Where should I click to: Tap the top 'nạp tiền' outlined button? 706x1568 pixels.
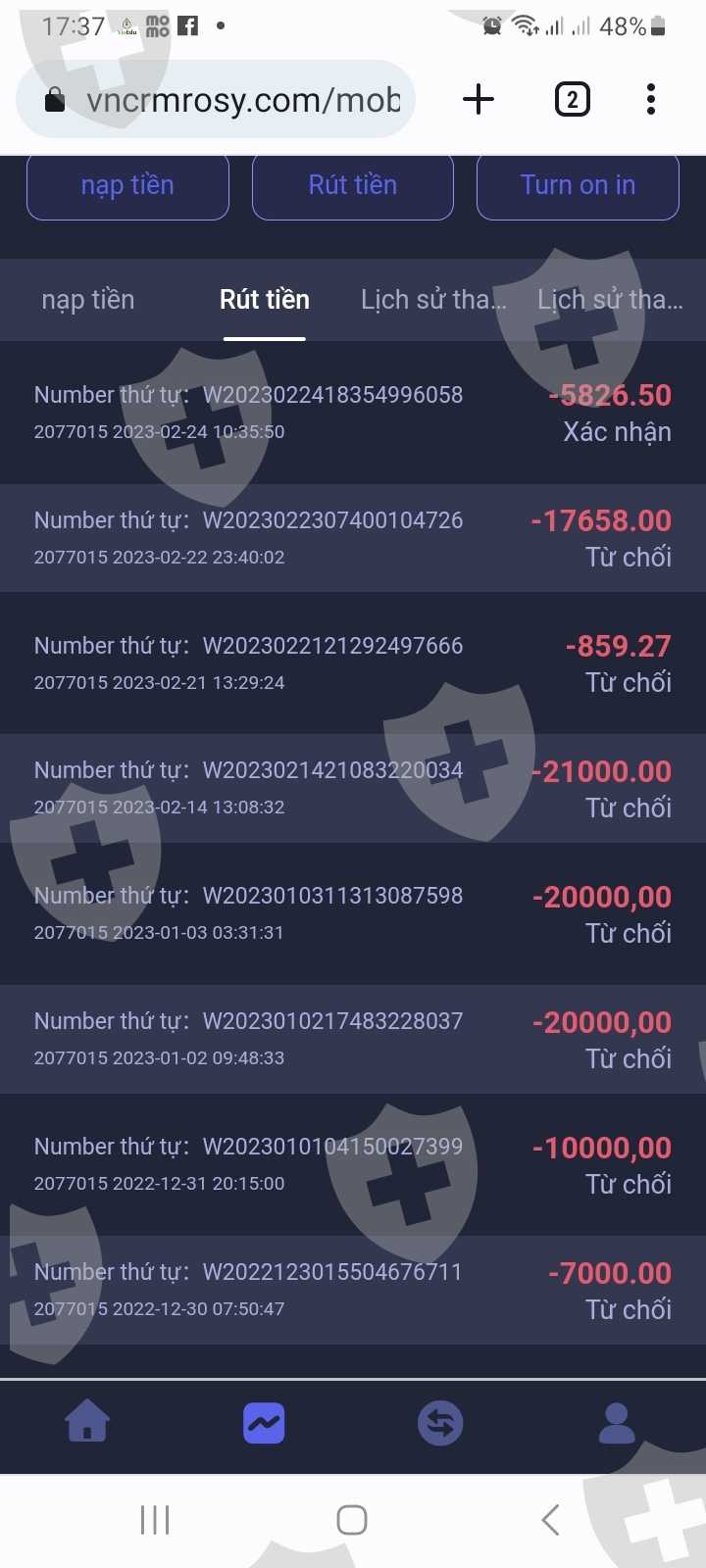tap(127, 185)
